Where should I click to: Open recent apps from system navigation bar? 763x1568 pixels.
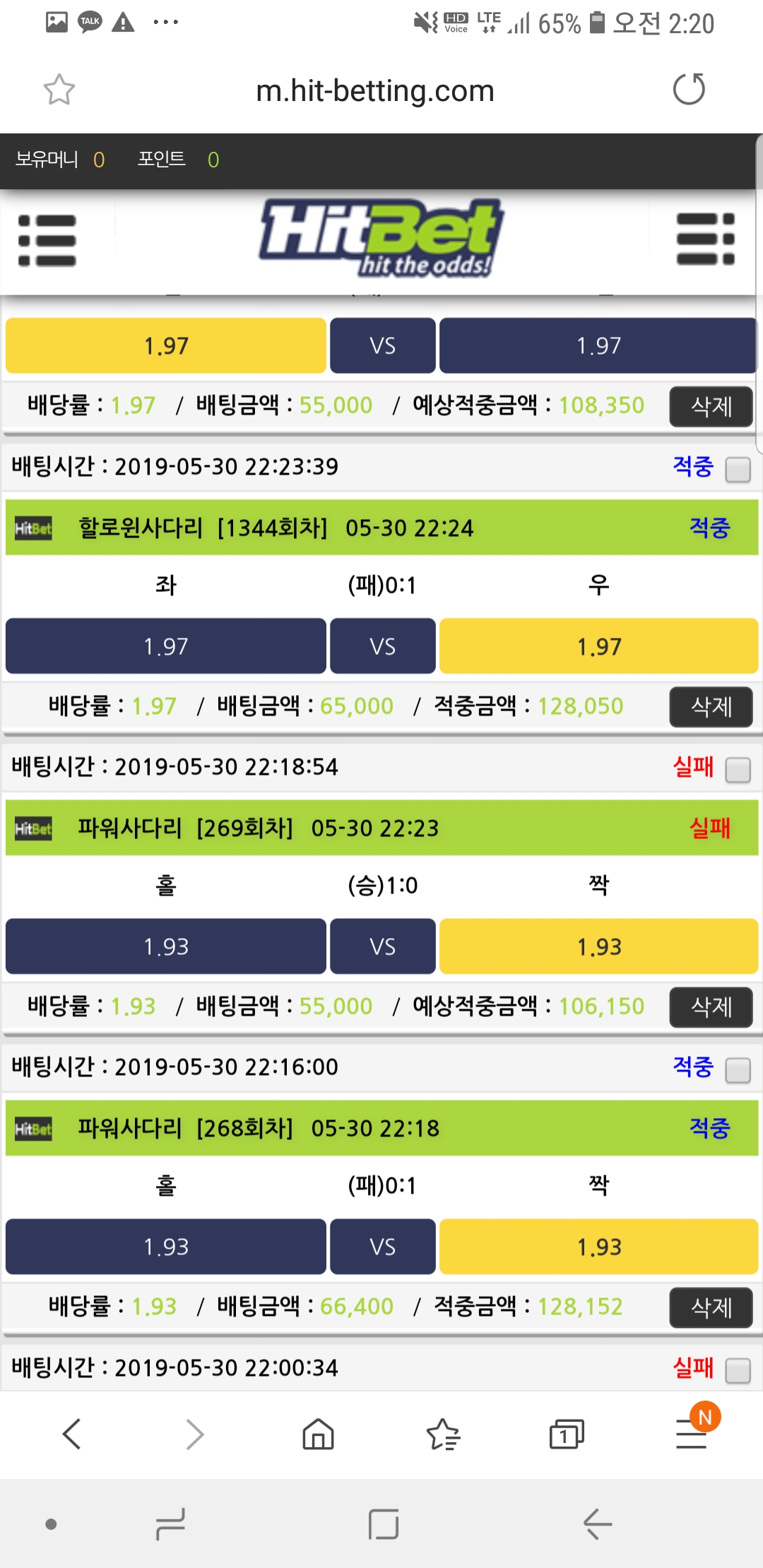click(170, 1524)
